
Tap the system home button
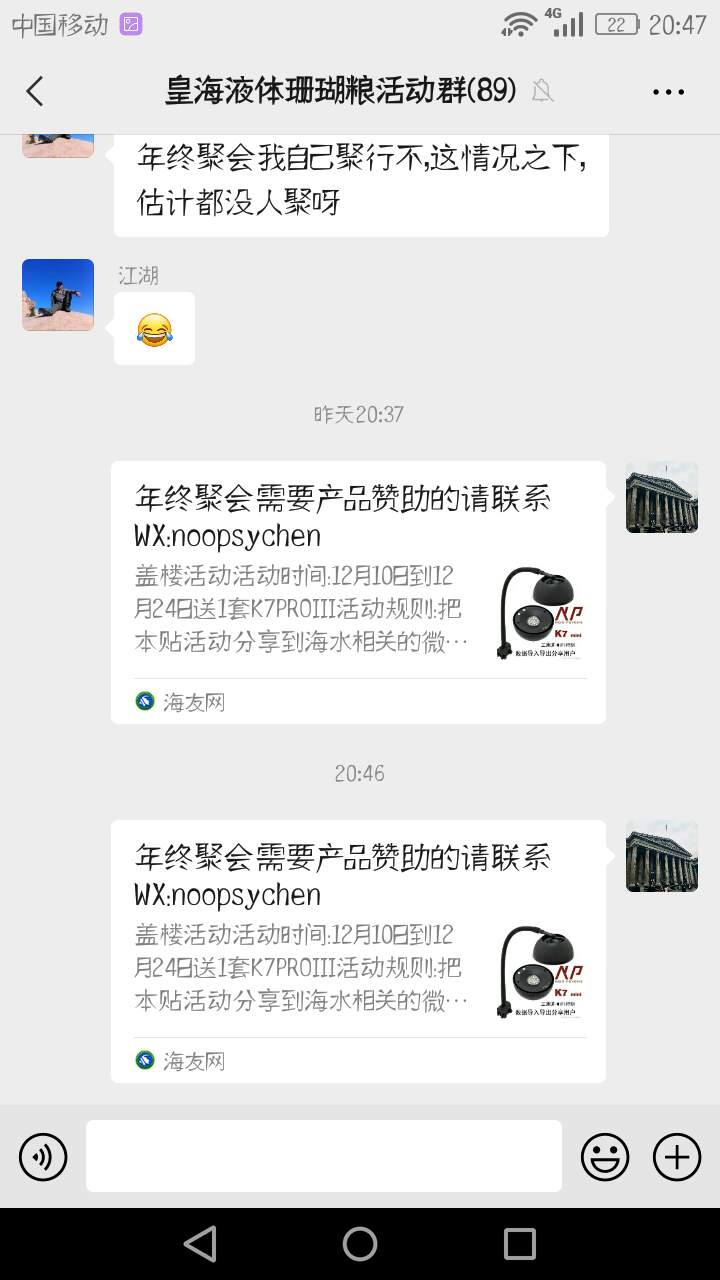pyautogui.click(x=360, y=1244)
